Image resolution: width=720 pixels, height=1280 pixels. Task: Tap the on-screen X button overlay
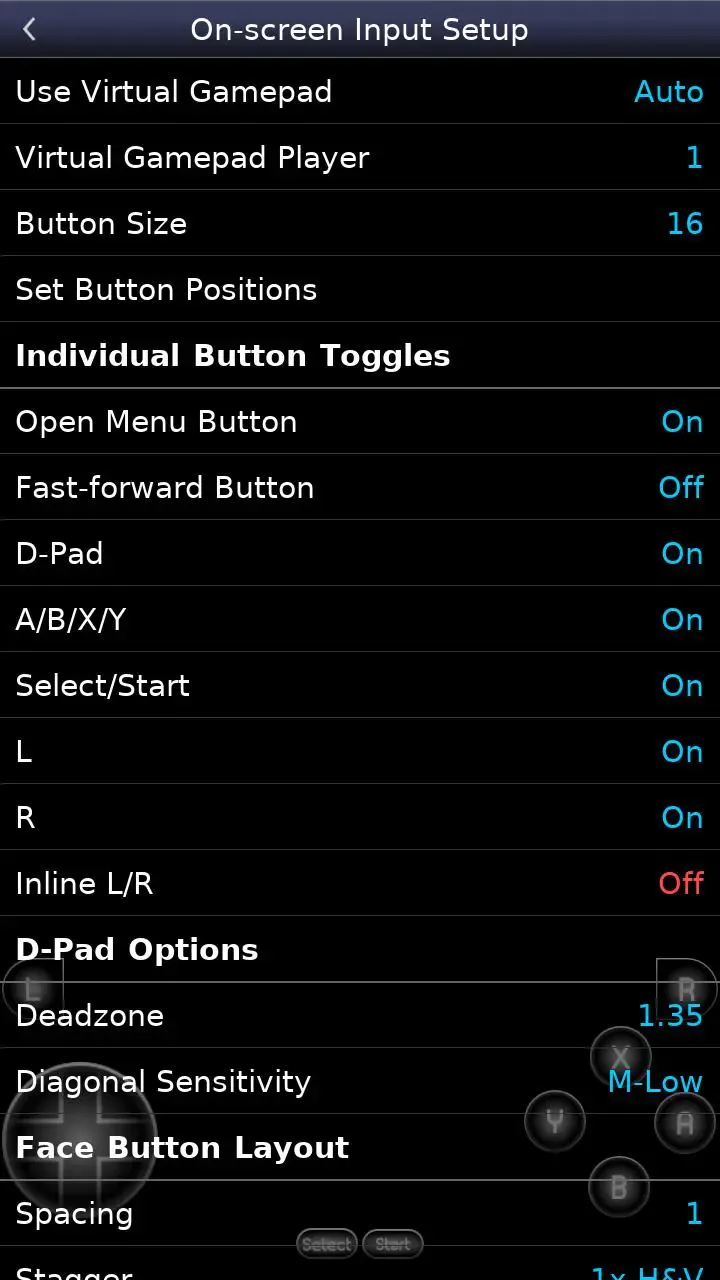[x=620, y=1057]
